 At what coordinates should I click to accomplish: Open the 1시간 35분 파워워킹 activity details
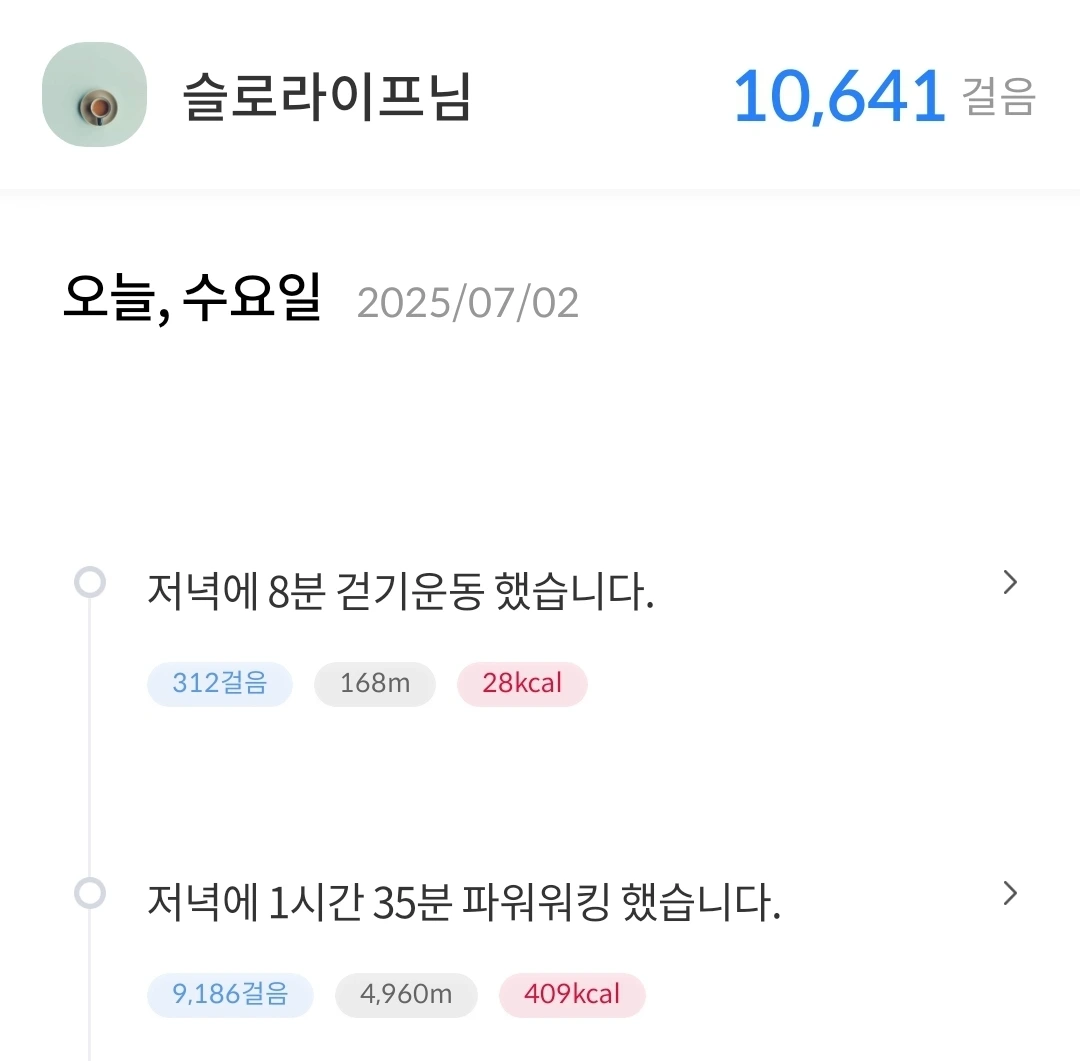pyautogui.click(x=1010, y=894)
